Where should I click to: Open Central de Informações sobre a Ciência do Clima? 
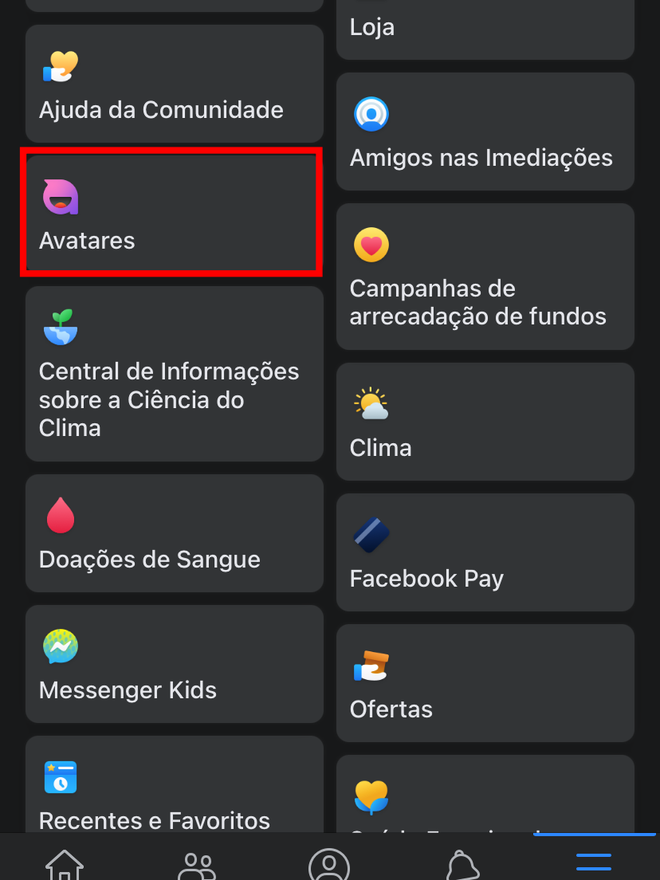(174, 374)
